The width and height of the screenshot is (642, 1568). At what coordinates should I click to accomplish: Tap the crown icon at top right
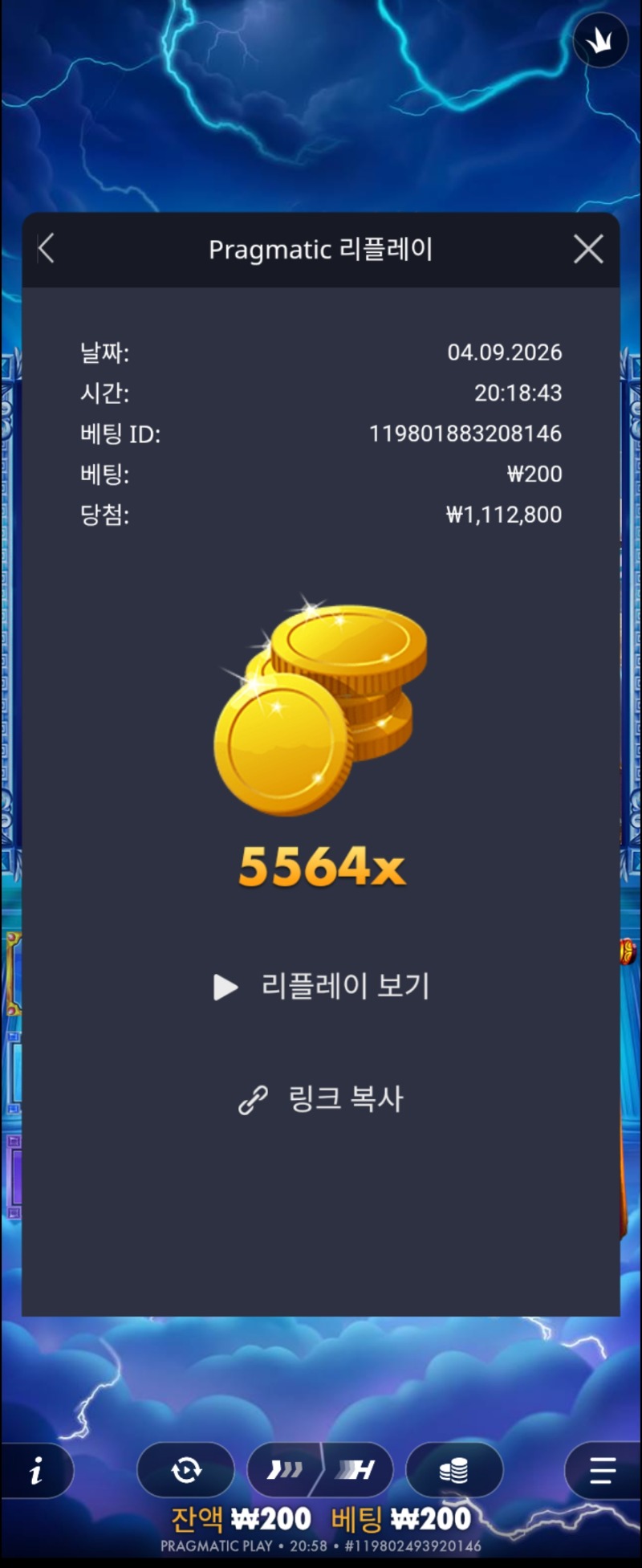click(x=600, y=40)
